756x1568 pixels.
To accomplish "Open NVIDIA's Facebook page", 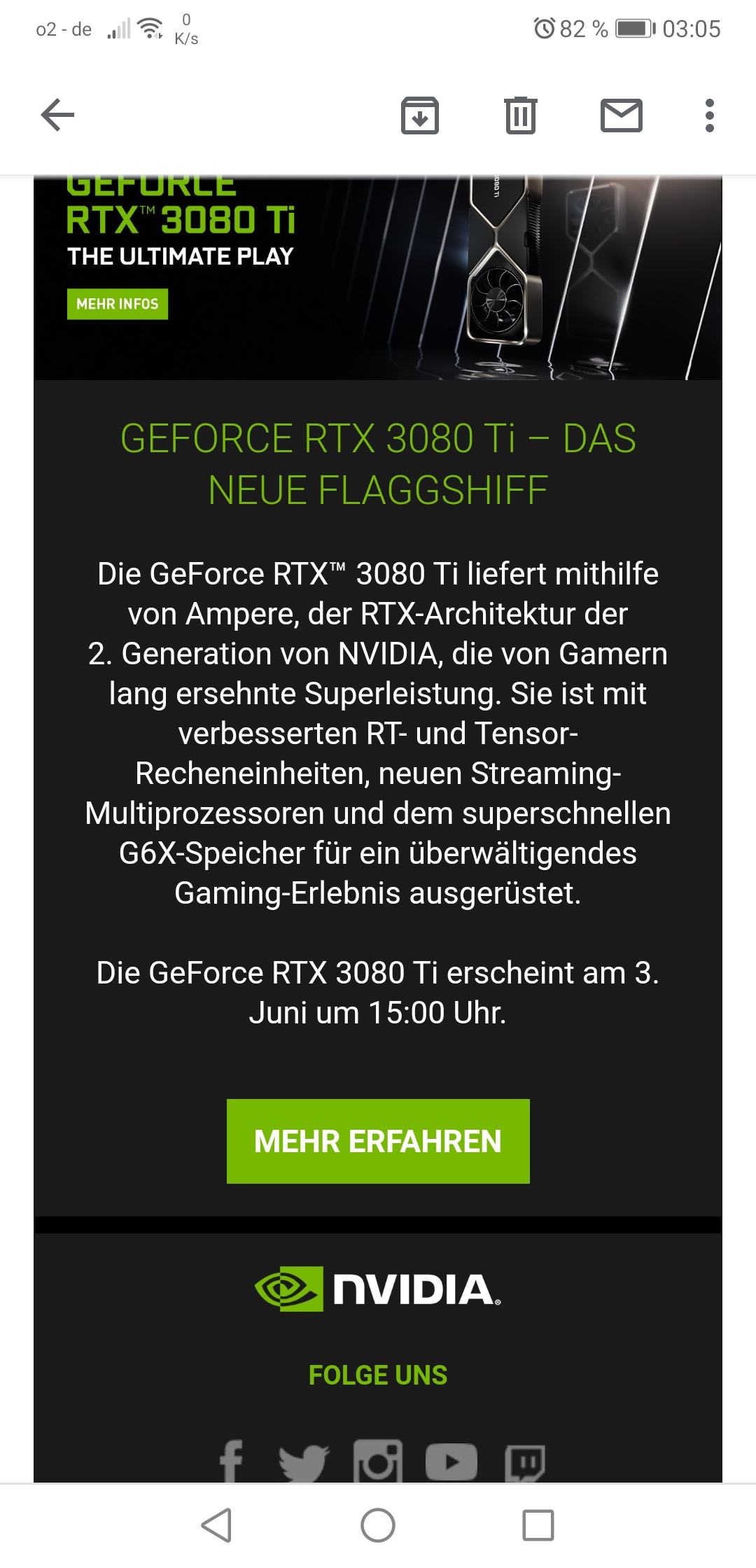I will [x=232, y=1462].
